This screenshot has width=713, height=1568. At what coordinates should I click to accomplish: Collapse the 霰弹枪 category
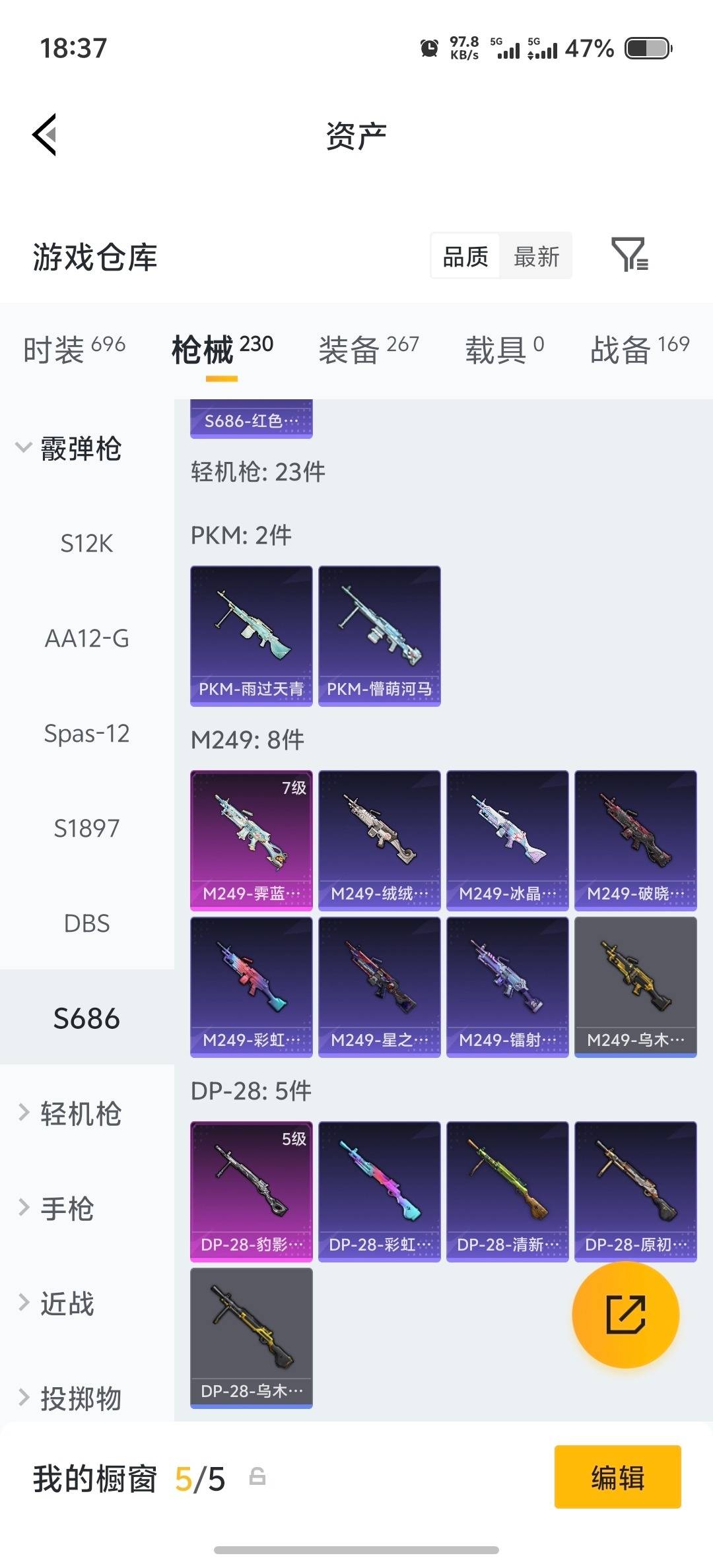[x=69, y=449]
